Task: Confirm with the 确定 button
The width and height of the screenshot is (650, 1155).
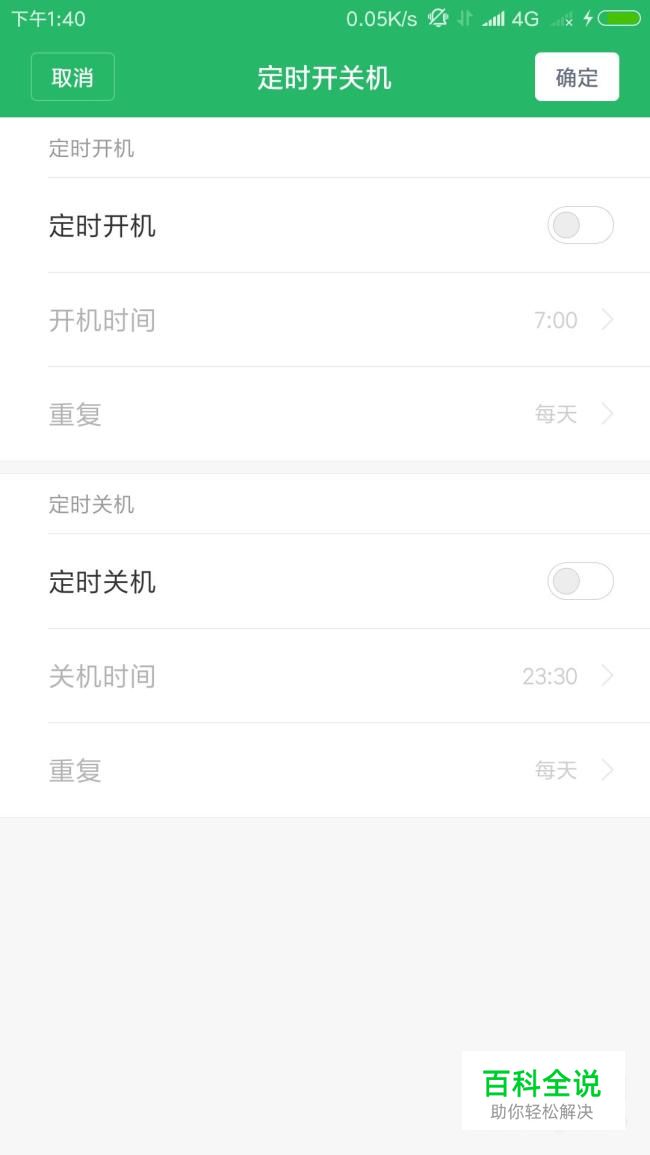Action: point(576,77)
